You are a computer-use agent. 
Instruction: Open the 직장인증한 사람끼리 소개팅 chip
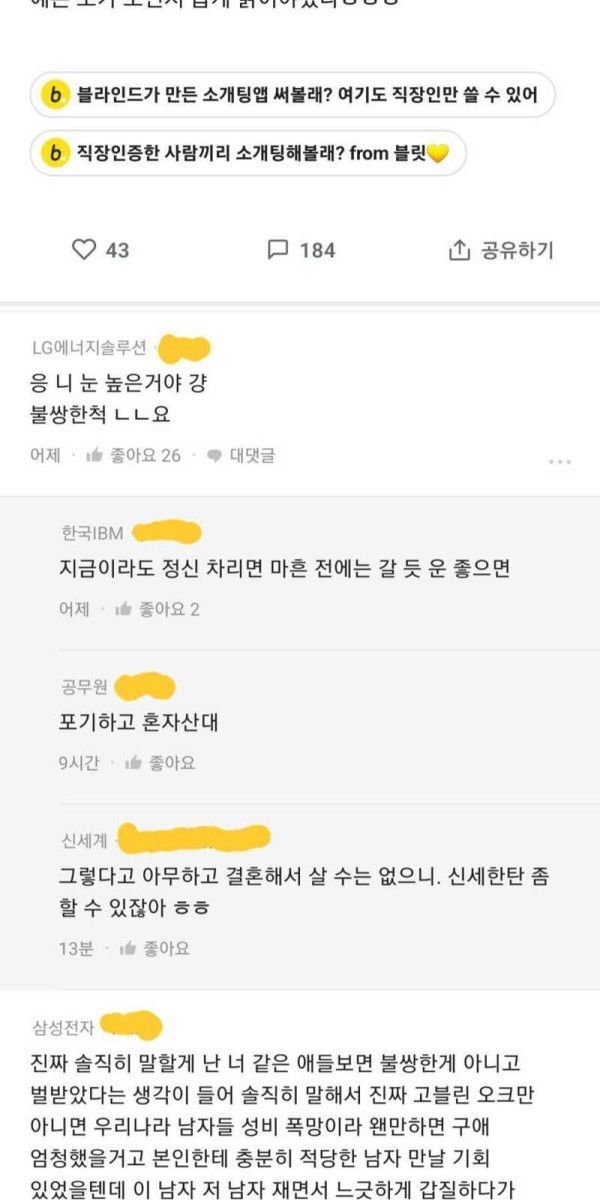click(x=248, y=153)
